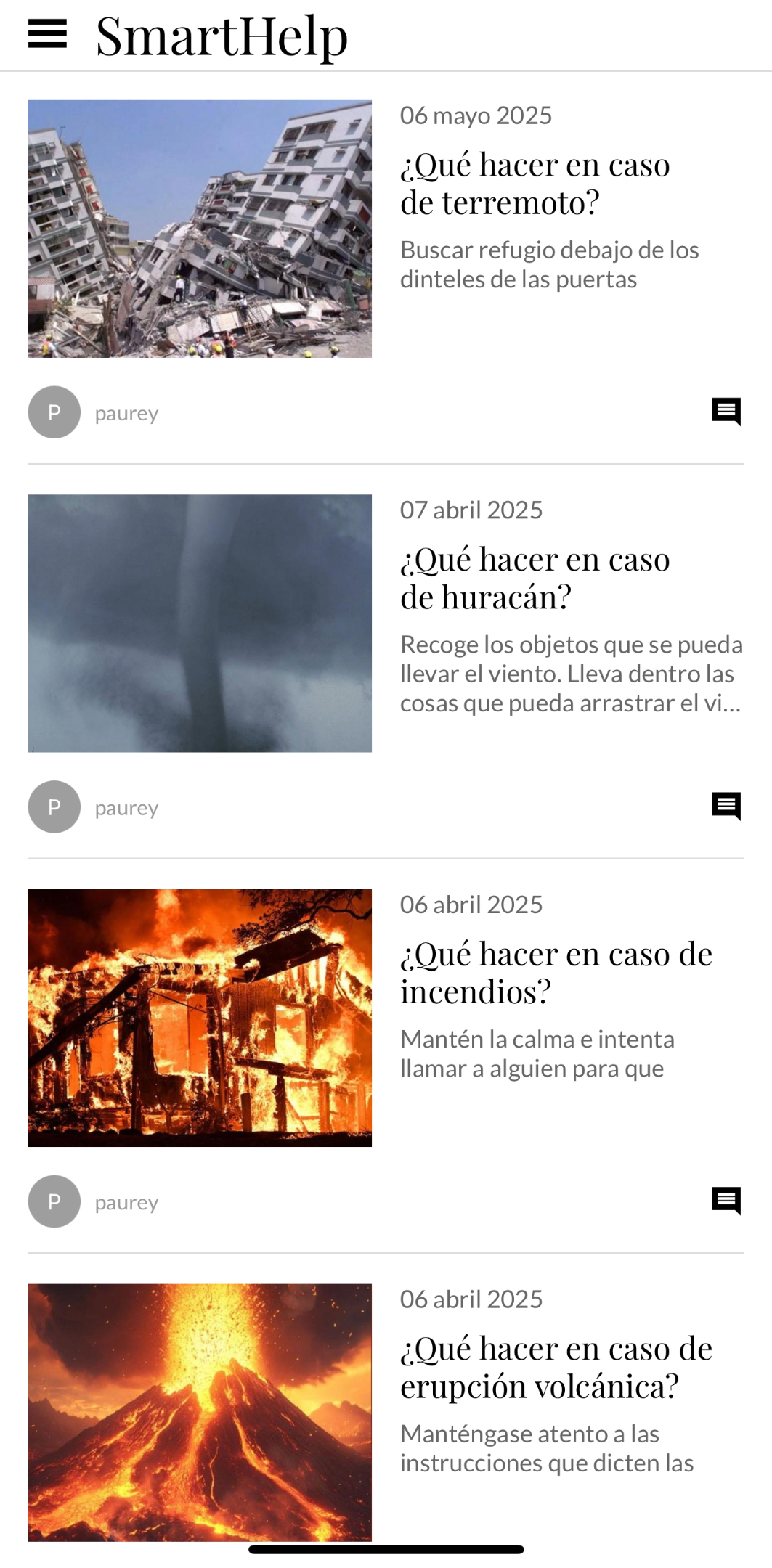Open comments on the incendios article
This screenshot has width=772, height=1568.
[726, 1201]
